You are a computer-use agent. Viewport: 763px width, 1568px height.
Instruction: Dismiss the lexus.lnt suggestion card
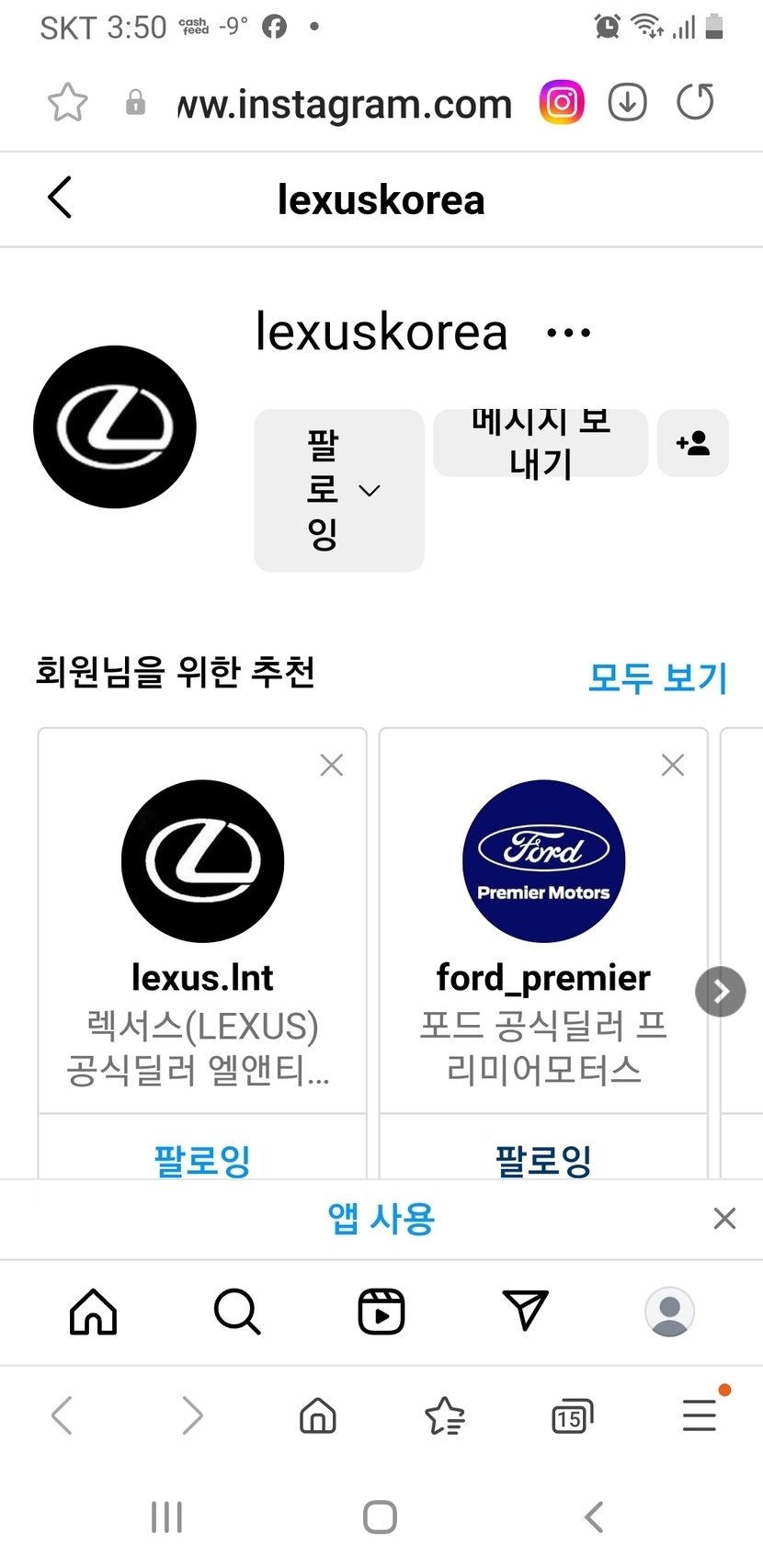pos(331,765)
